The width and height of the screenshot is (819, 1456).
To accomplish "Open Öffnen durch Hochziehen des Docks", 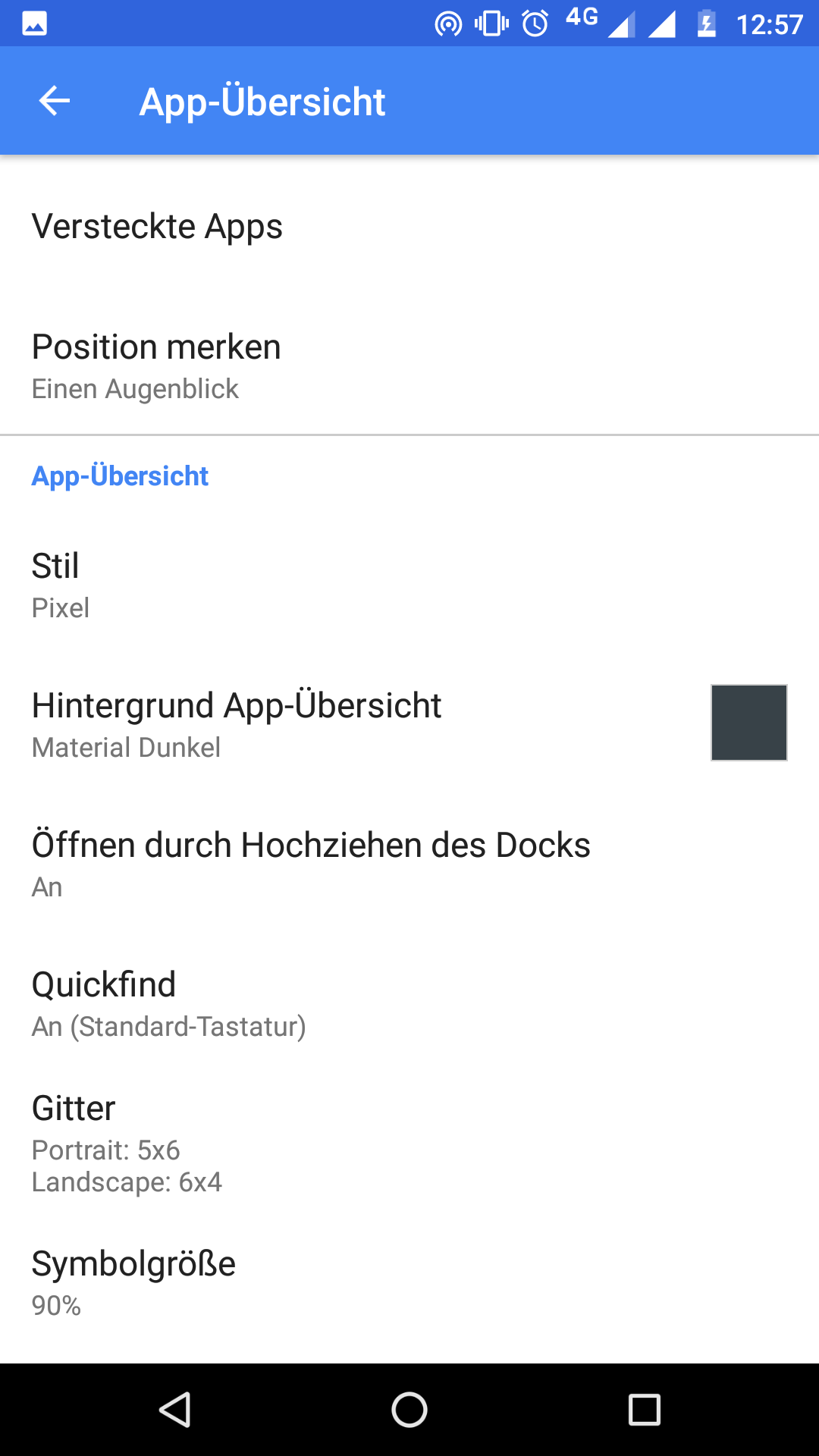I will pos(409,864).
